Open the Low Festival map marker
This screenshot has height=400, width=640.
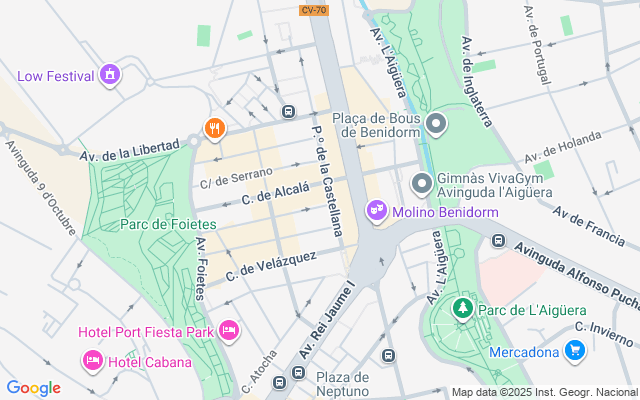pyautogui.click(x=109, y=75)
